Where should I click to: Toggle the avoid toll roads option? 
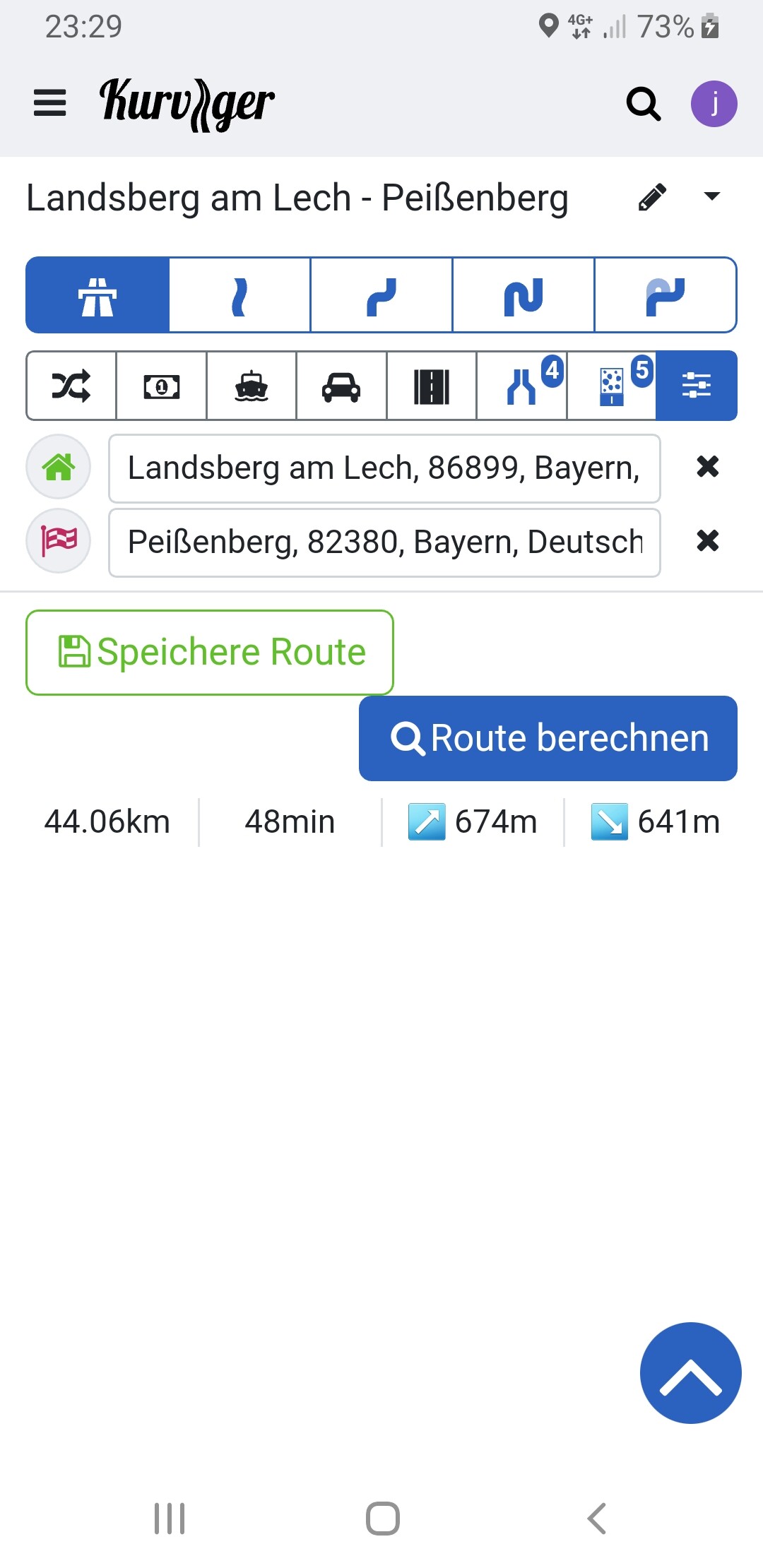click(162, 386)
